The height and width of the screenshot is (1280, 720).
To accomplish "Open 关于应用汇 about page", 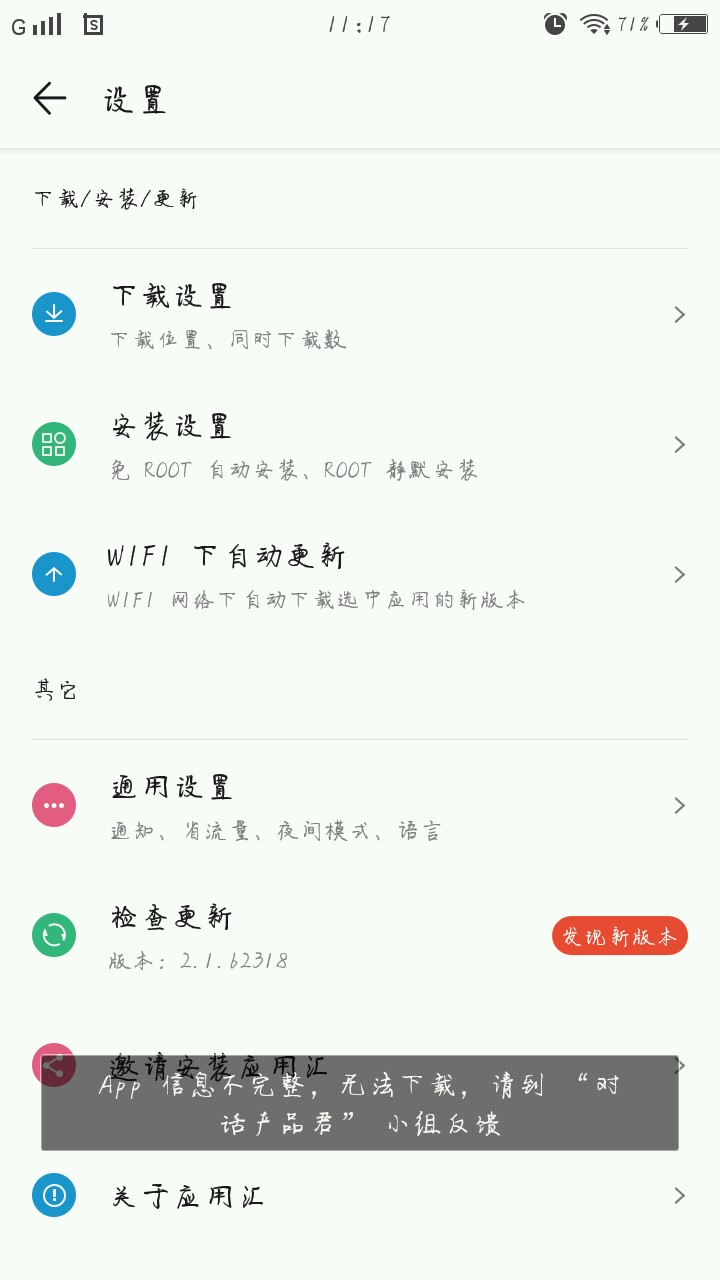I will click(x=360, y=1196).
